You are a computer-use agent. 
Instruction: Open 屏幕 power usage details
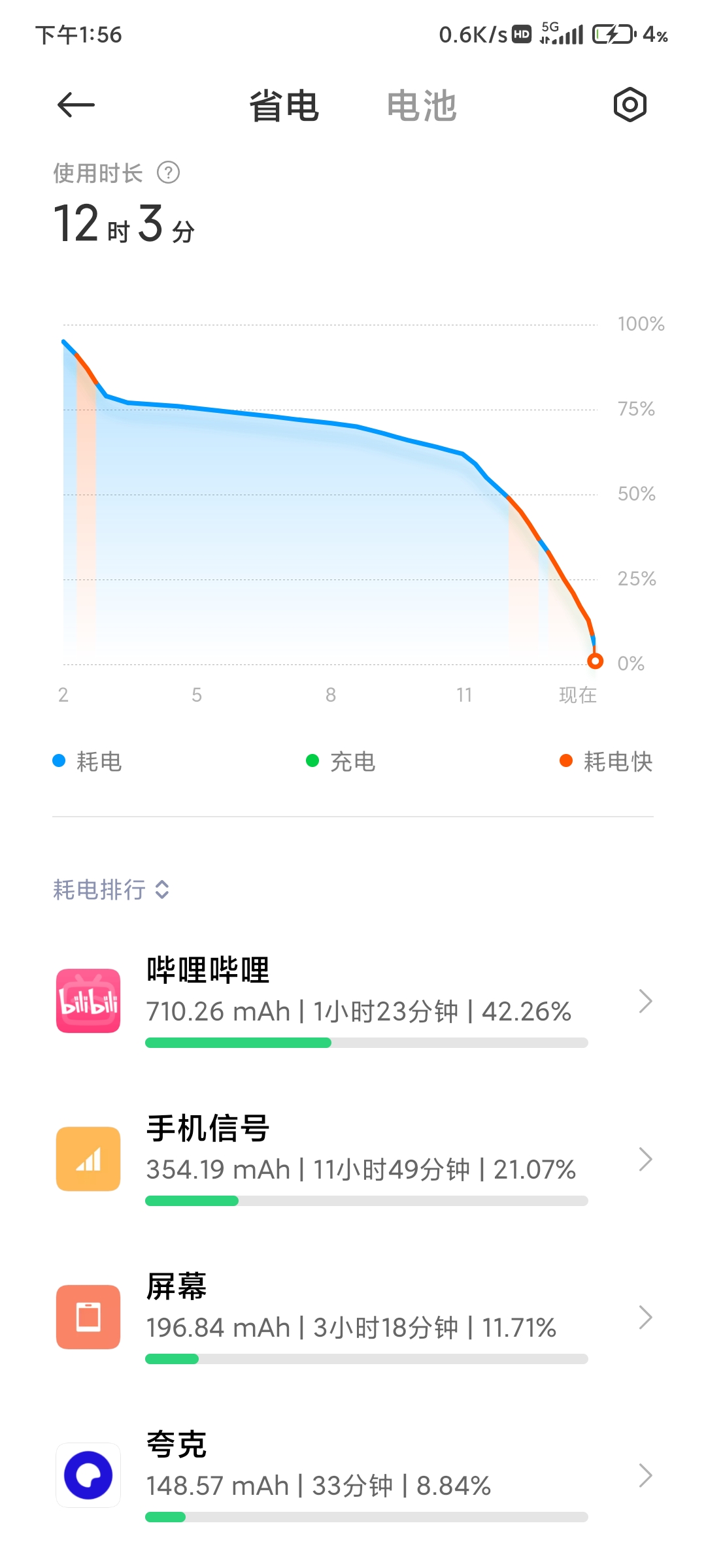(x=353, y=1317)
